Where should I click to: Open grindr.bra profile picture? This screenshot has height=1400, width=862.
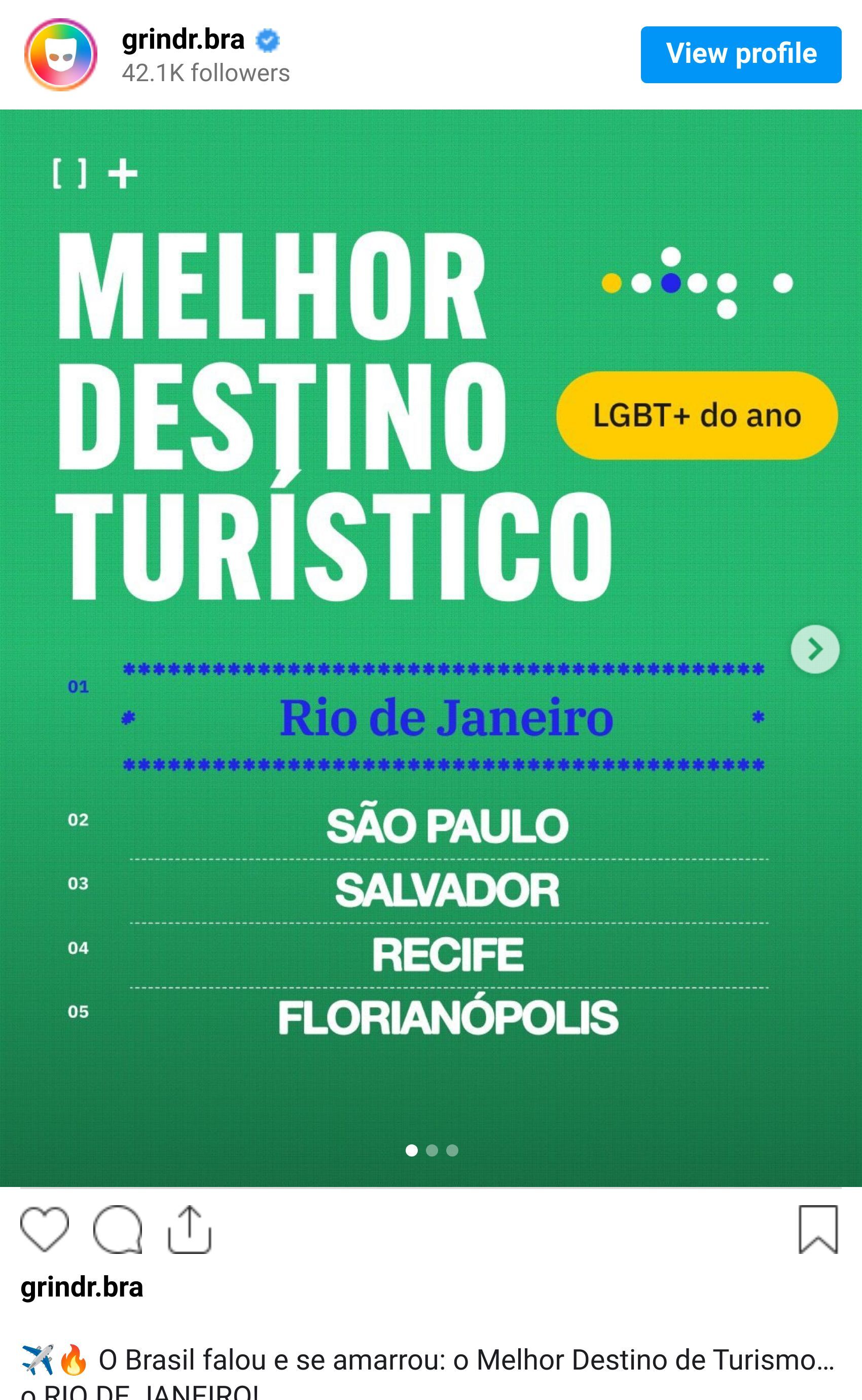(x=60, y=55)
